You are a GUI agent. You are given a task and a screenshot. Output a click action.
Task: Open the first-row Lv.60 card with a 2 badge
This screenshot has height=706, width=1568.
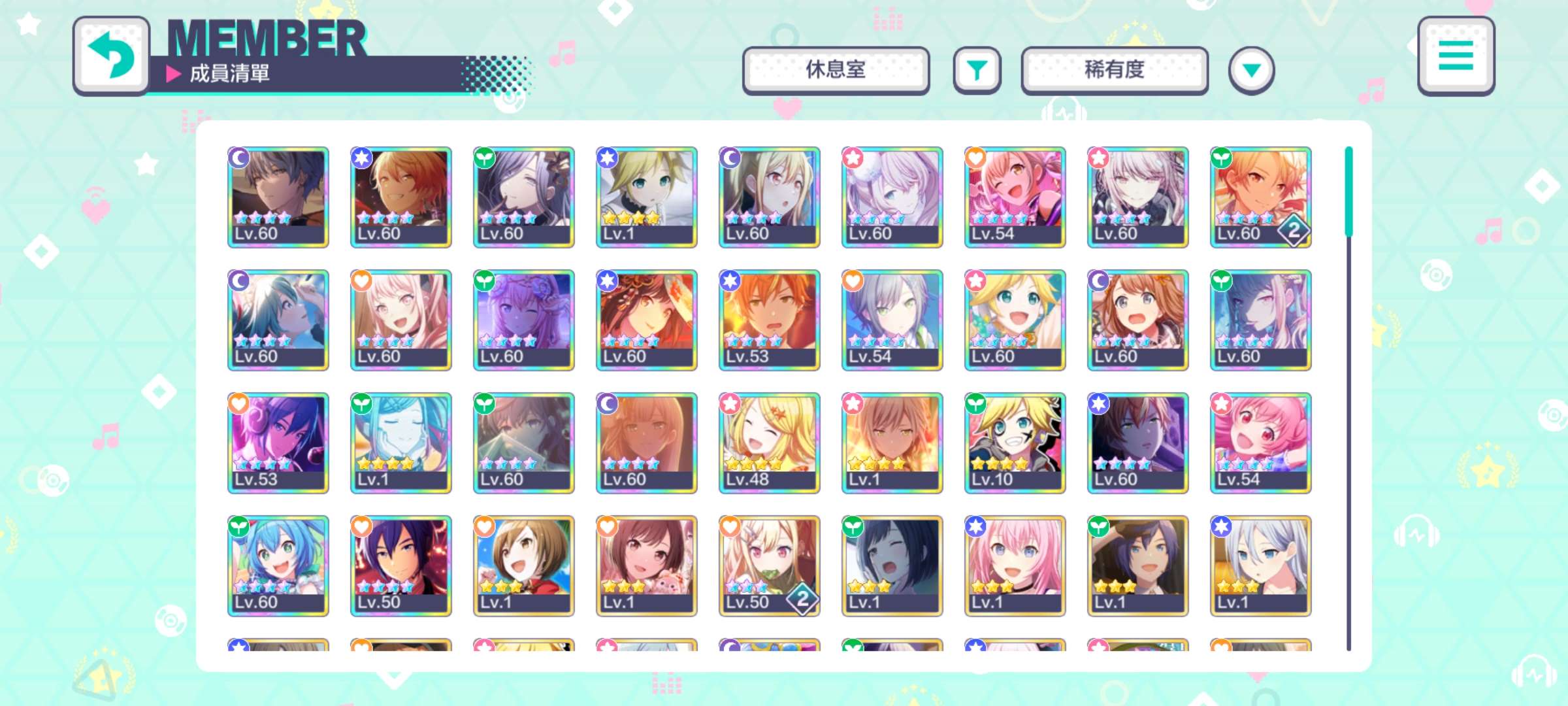click(x=1260, y=197)
